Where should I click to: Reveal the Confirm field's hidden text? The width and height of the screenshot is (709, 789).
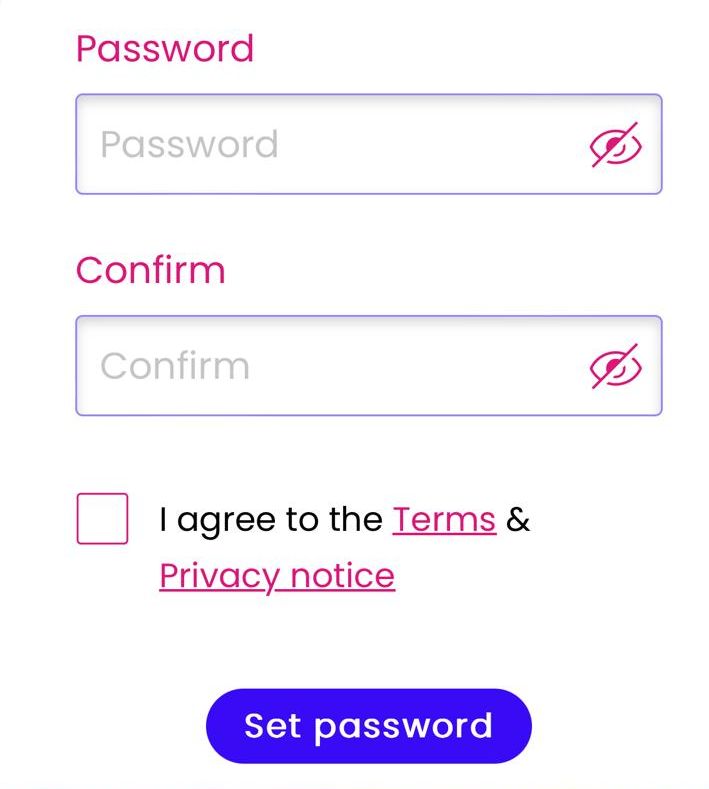point(615,367)
